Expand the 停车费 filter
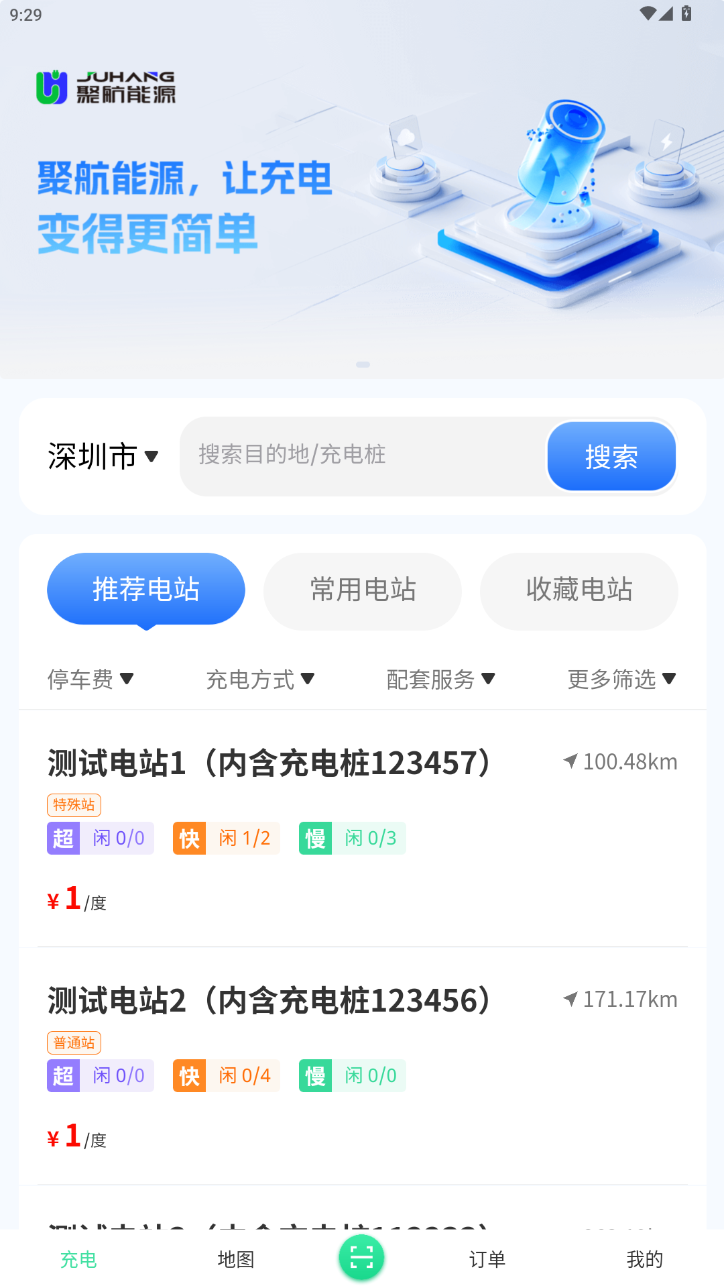This screenshot has height=1288, width=724. point(90,680)
